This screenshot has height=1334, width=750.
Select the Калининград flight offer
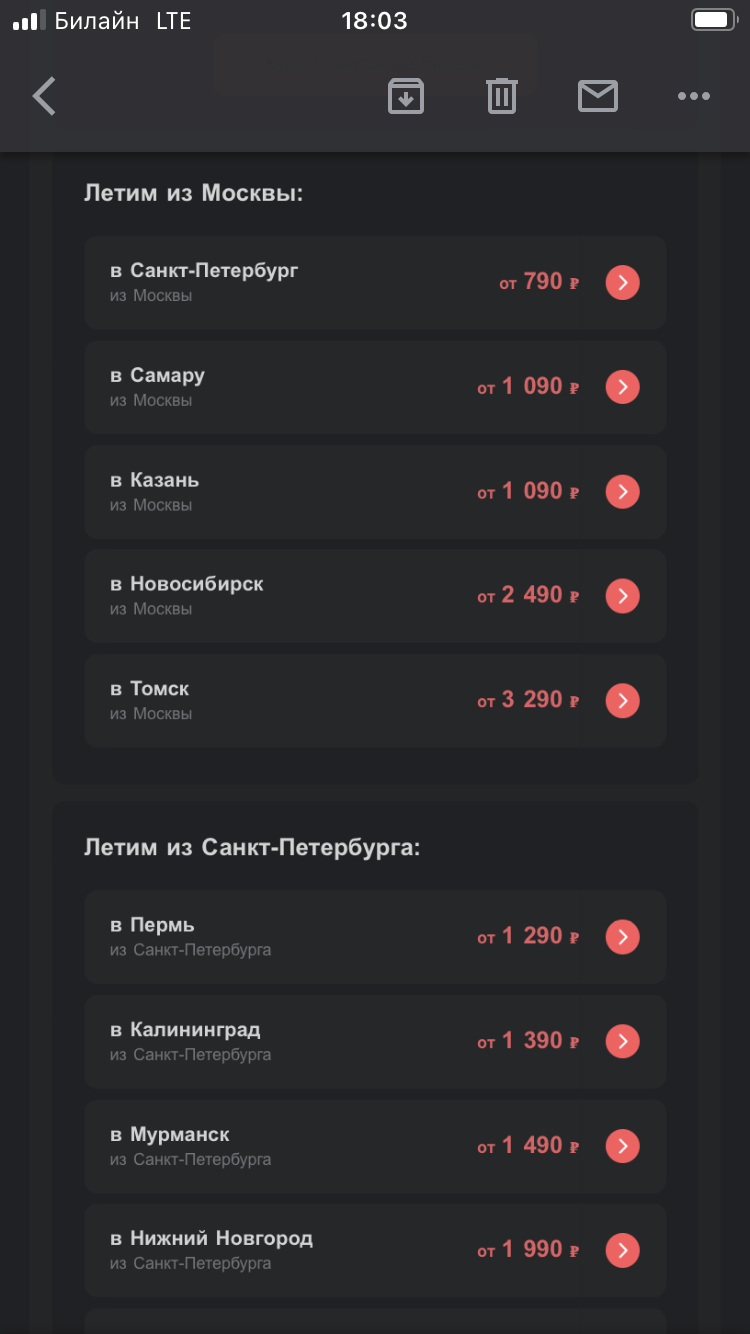pos(622,1041)
